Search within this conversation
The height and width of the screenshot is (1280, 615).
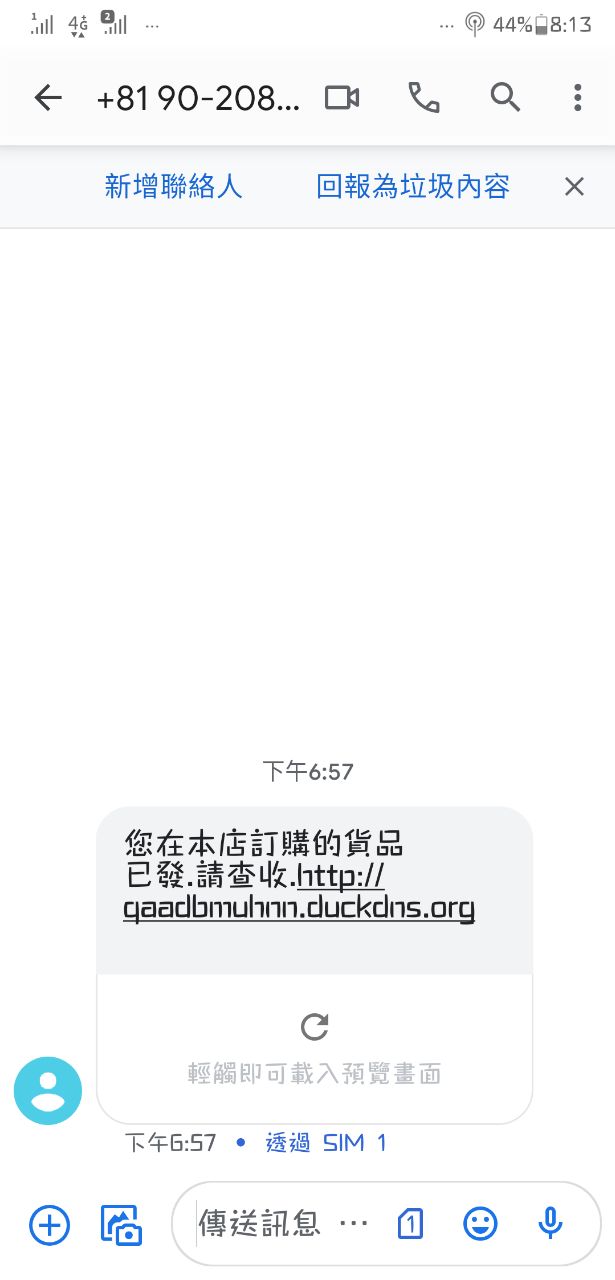(x=505, y=97)
